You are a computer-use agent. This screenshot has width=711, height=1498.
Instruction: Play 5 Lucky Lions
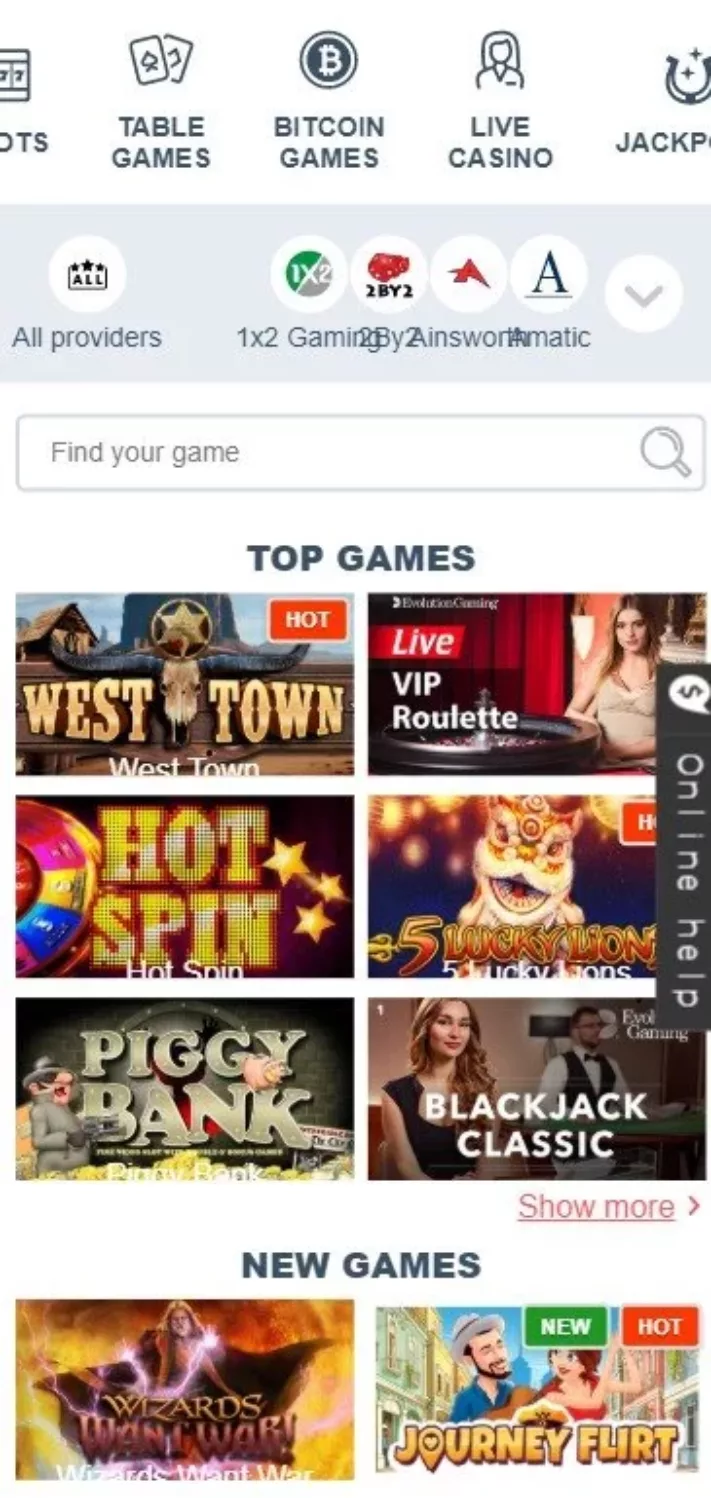[510, 886]
